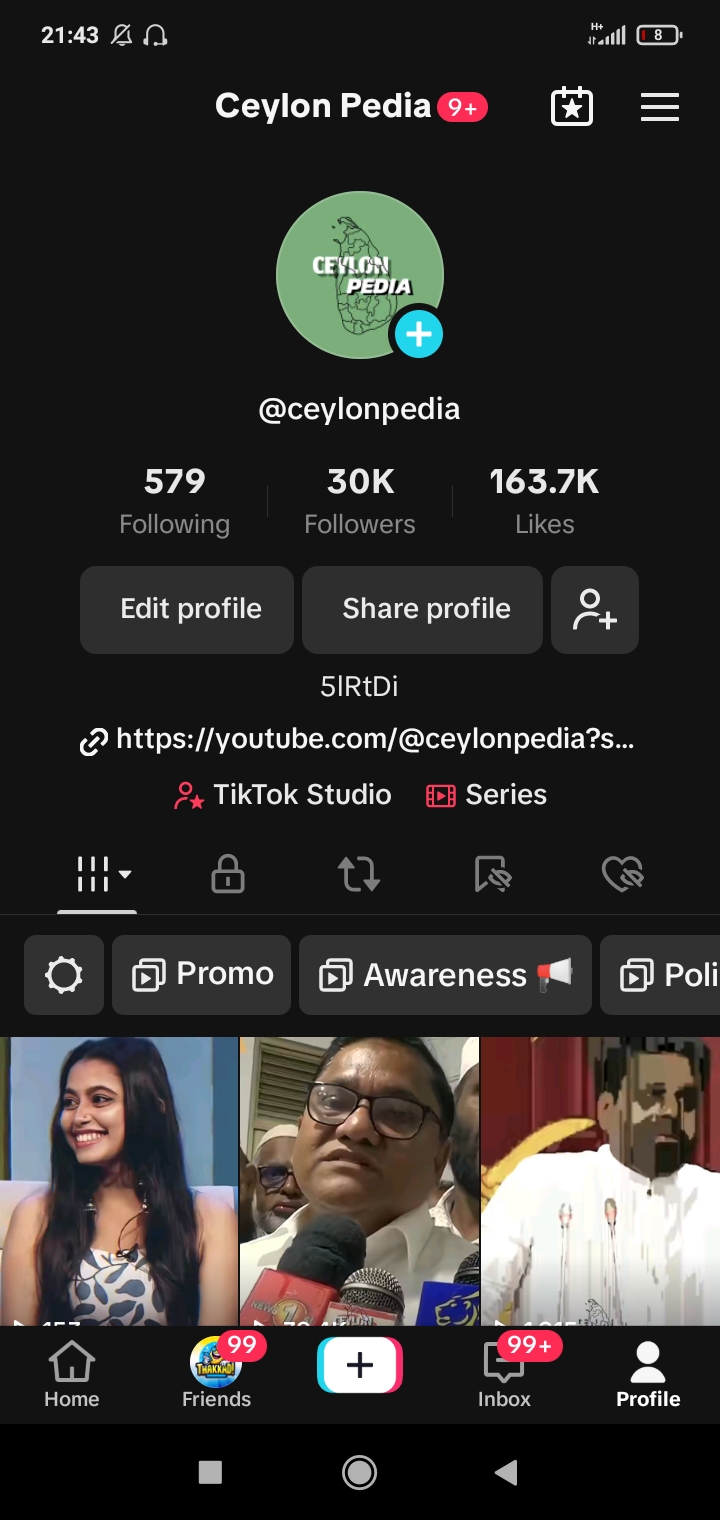Open the calendar star icon

[572, 107]
